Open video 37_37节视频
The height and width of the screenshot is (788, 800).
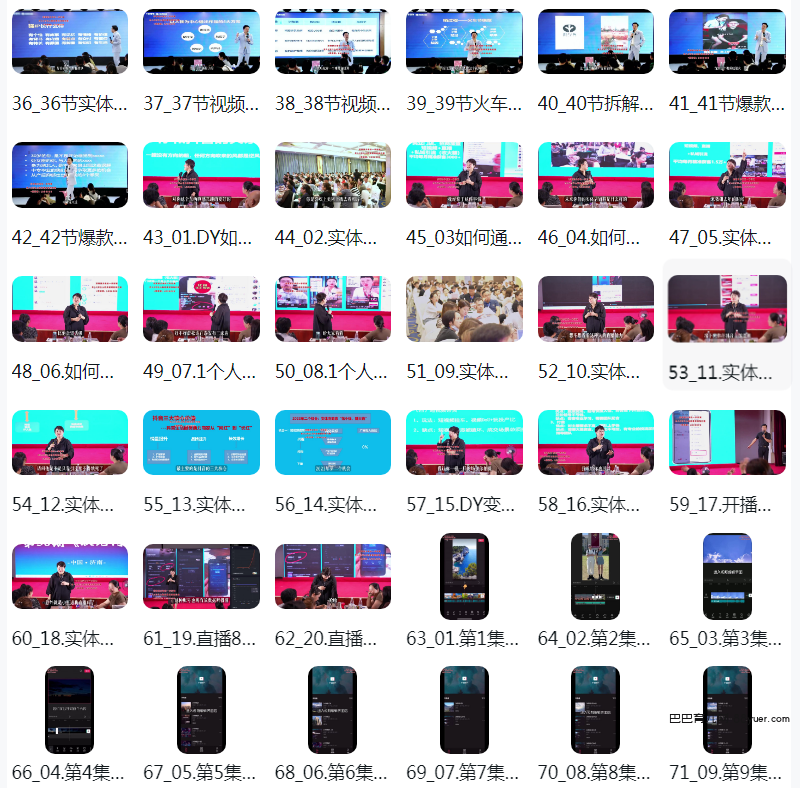point(201,42)
